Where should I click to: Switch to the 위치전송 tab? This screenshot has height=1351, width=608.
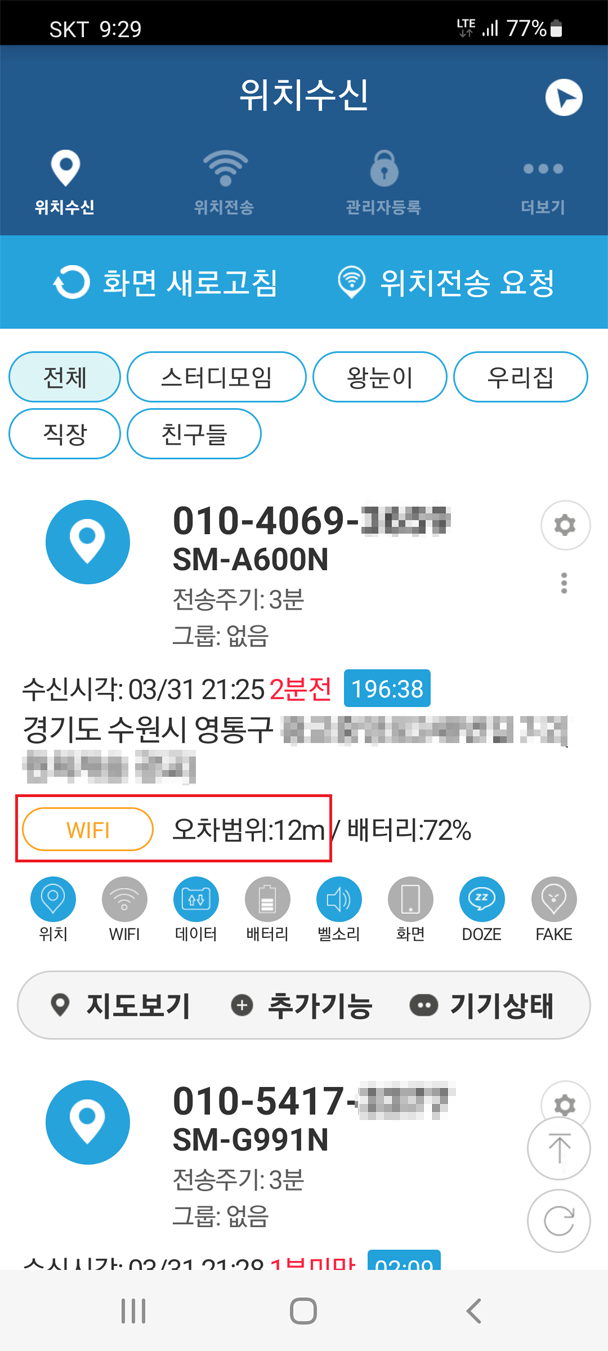coord(224,182)
